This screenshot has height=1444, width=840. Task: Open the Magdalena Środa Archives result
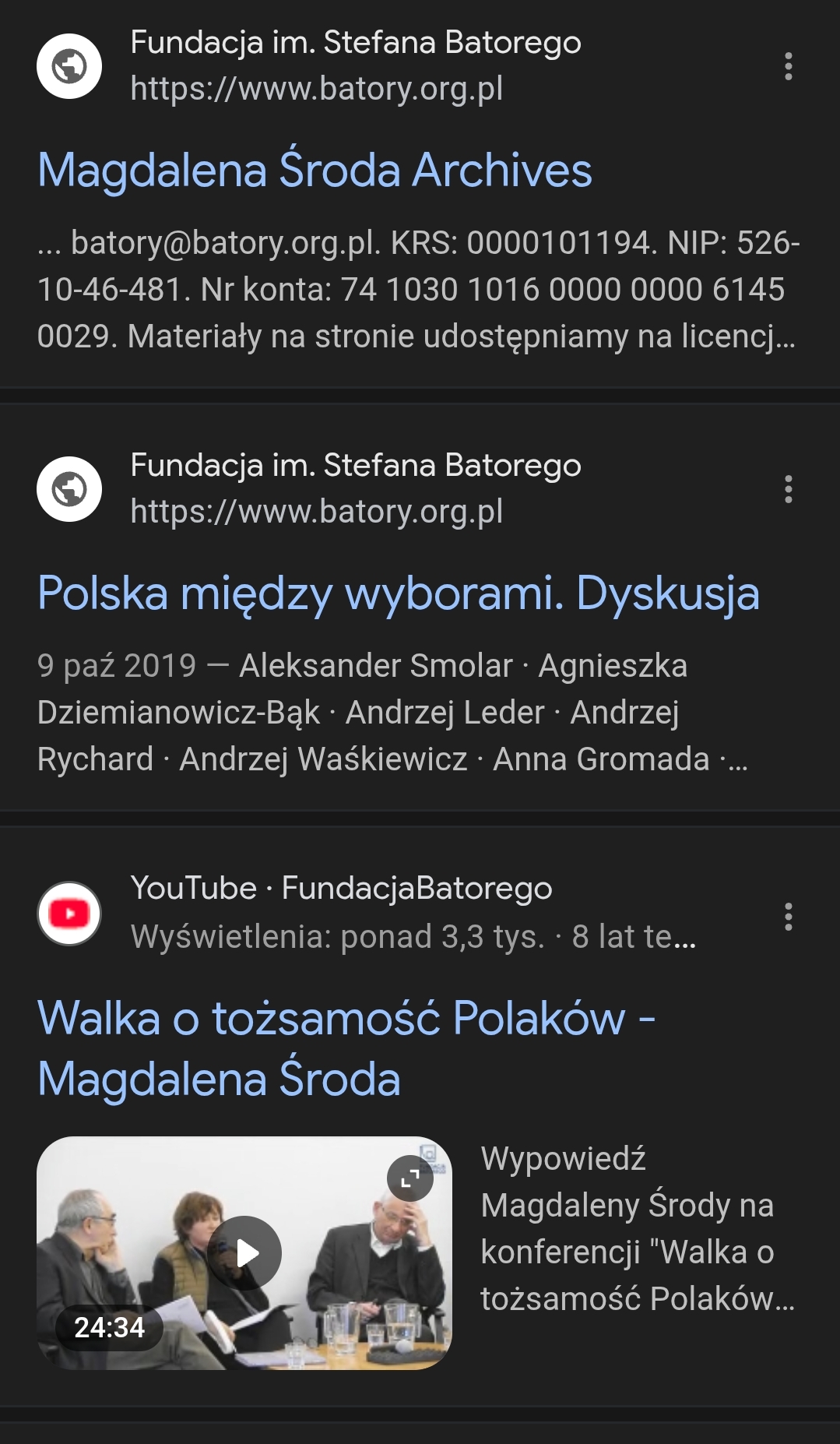(315, 171)
